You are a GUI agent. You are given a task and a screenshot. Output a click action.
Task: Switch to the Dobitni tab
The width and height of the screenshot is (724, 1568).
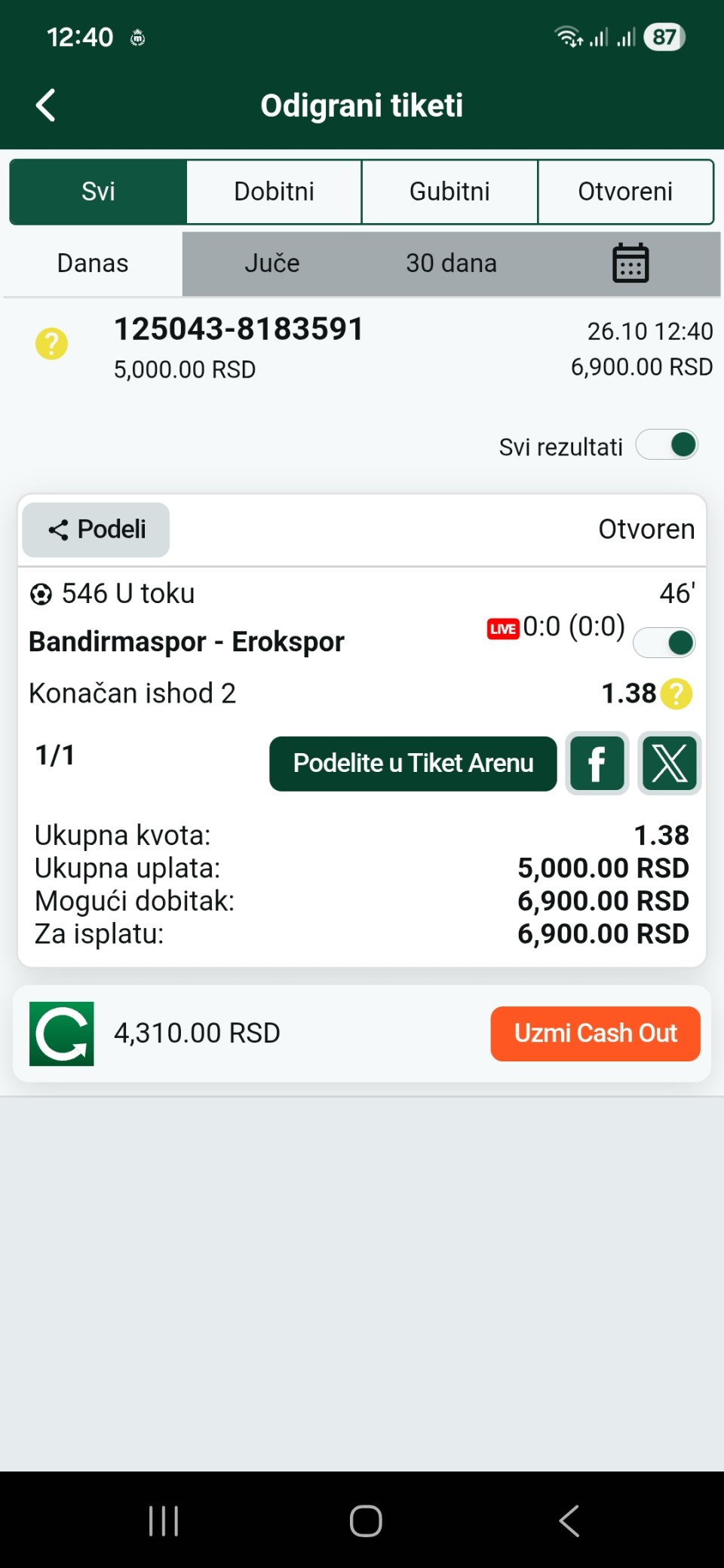click(x=274, y=191)
